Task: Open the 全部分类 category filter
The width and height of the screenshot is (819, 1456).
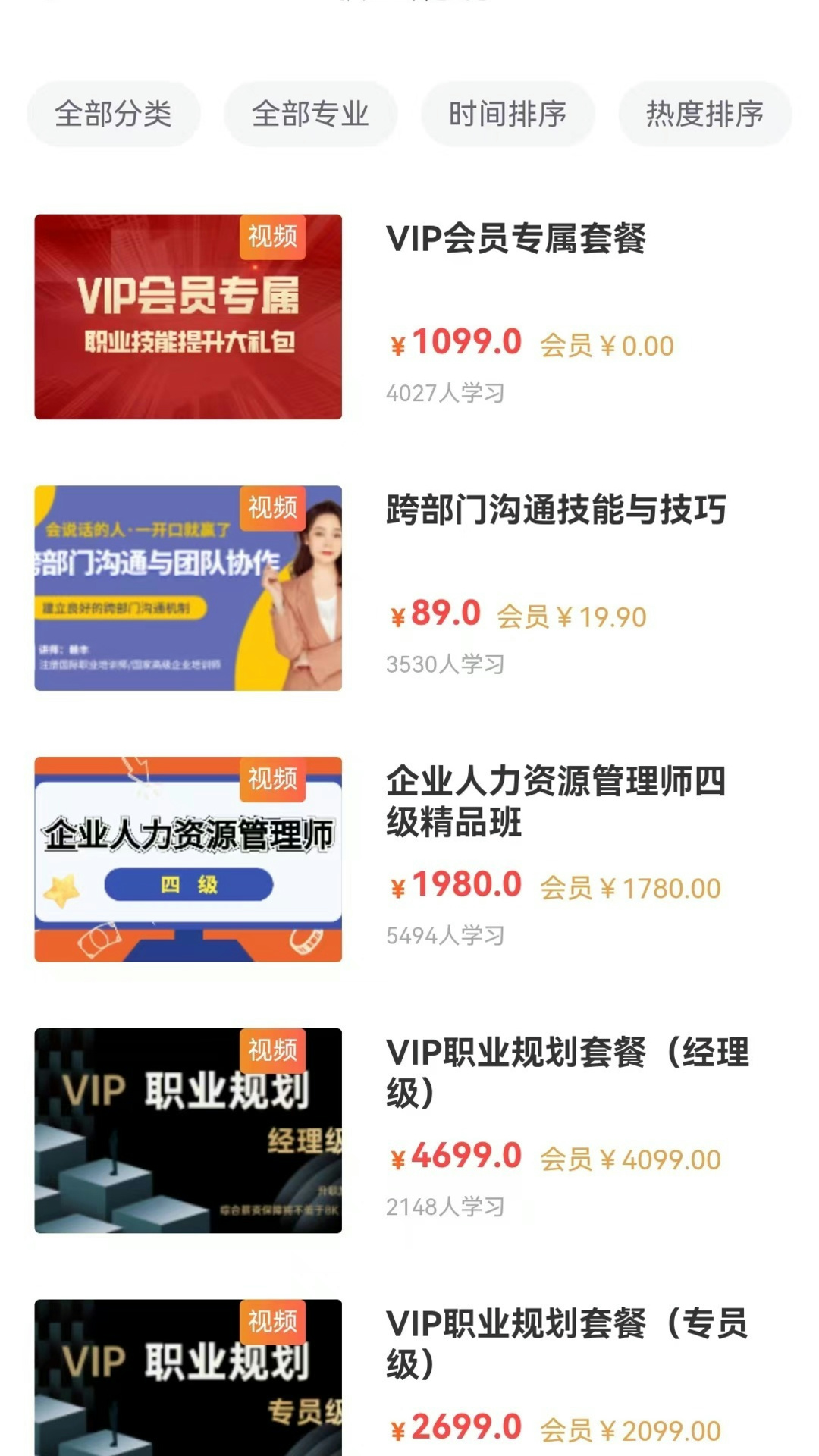Action: 112,114
